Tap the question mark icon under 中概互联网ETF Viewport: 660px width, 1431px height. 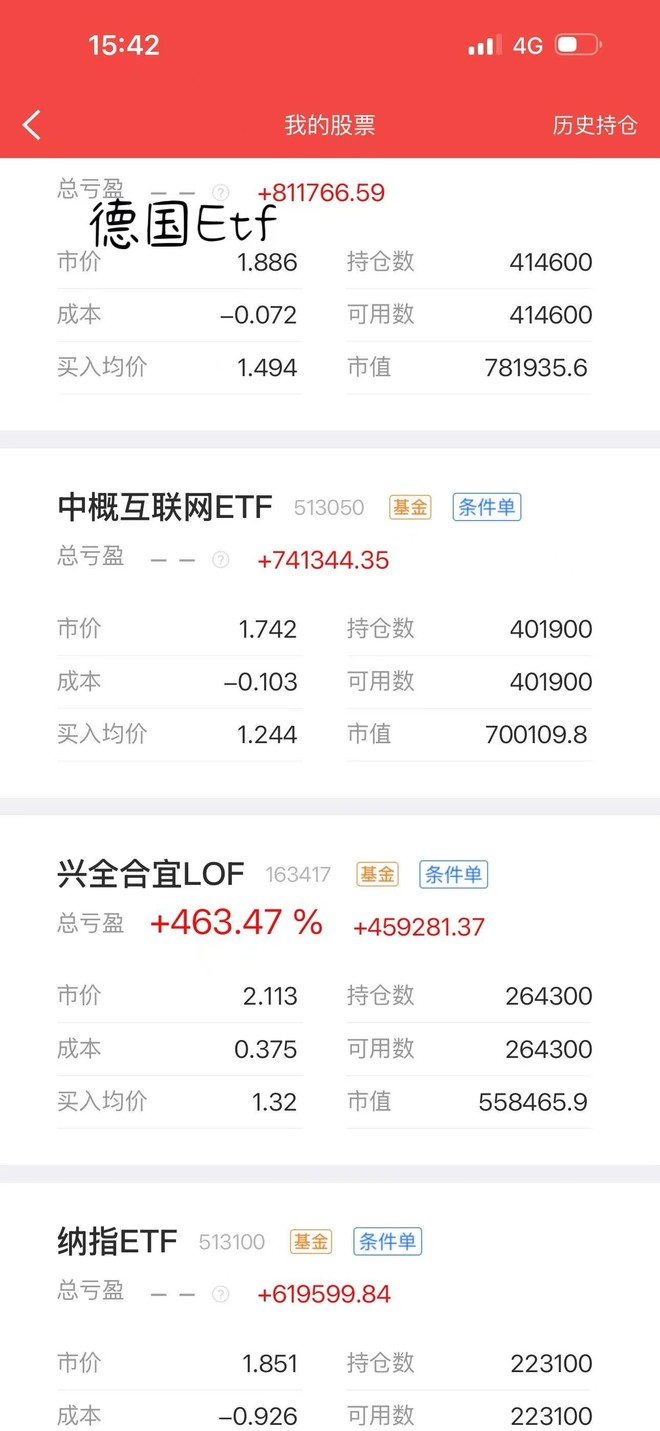tap(221, 560)
